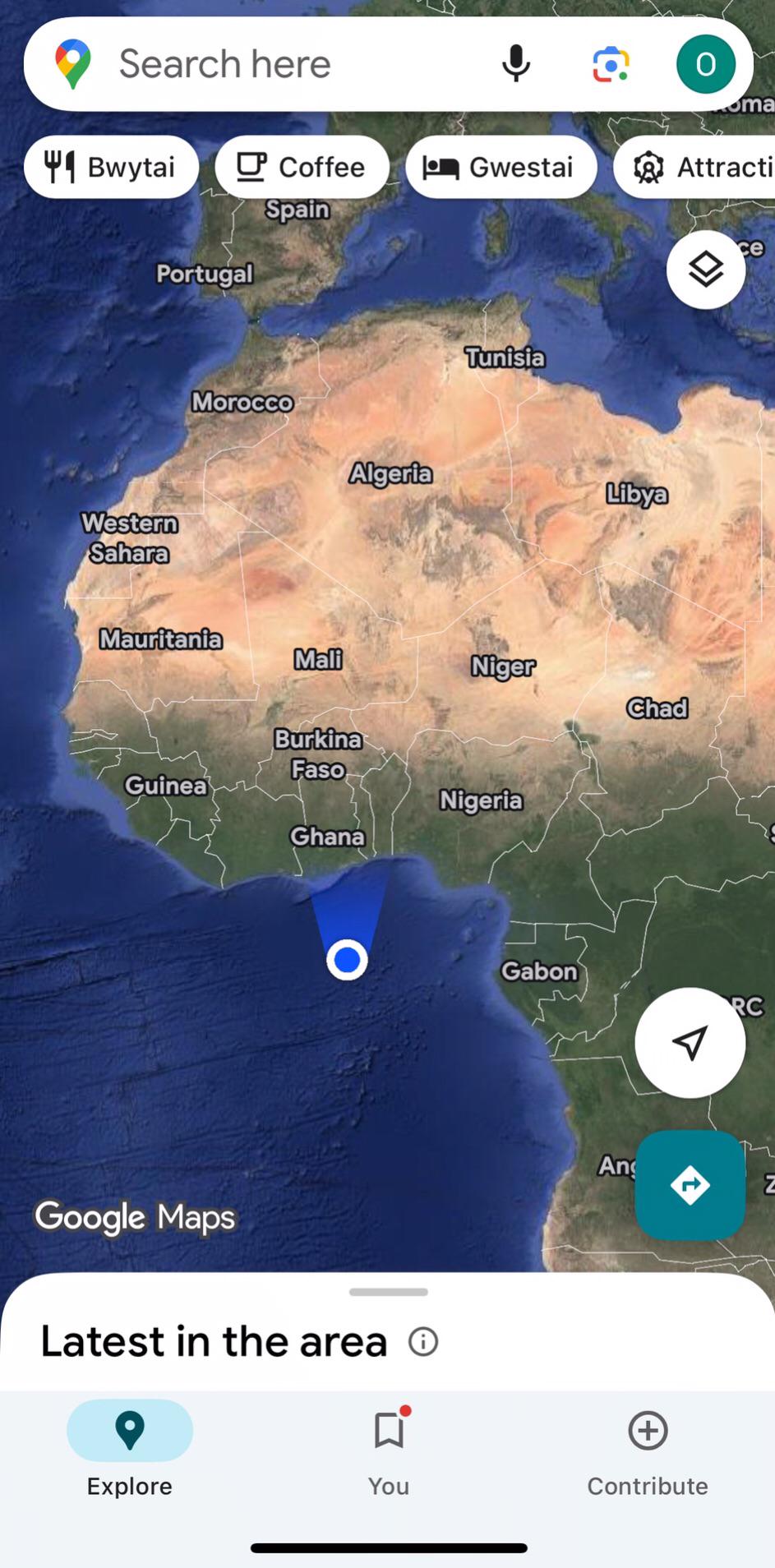Open the Contribute tab
The width and height of the screenshot is (775, 1568).
[x=648, y=1449]
